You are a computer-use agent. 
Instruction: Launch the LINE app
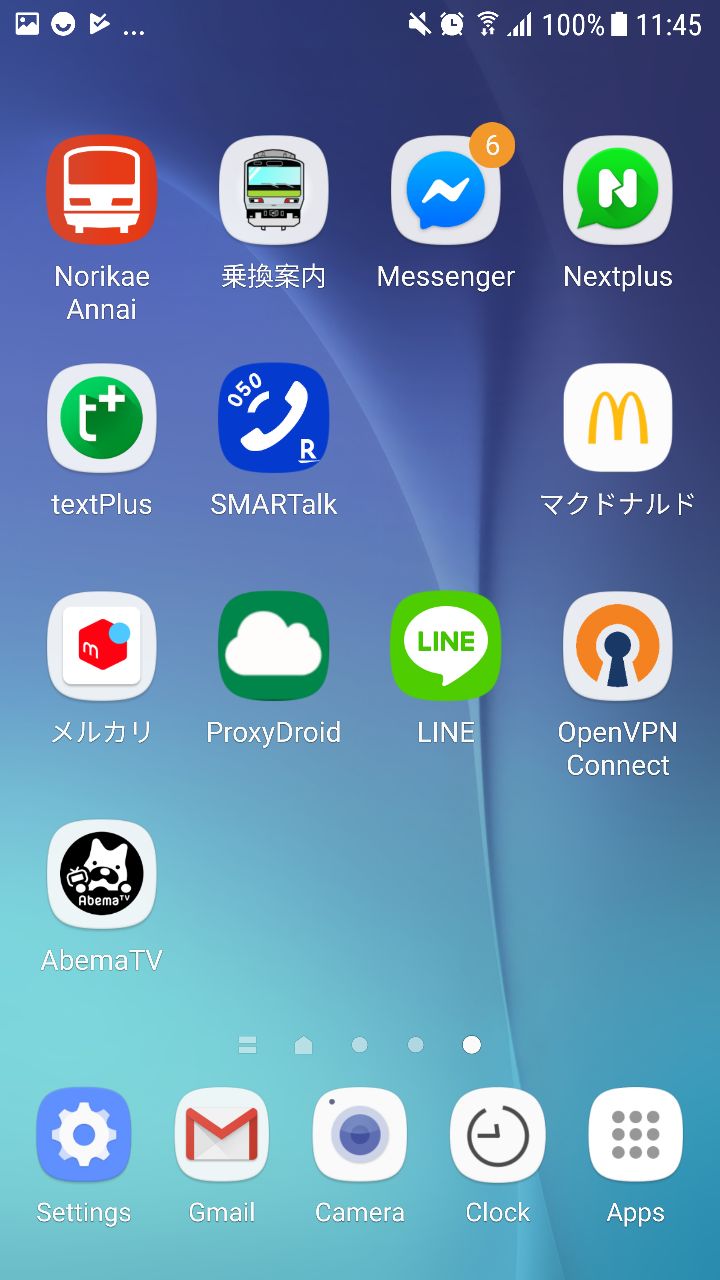click(x=446, y=646)
